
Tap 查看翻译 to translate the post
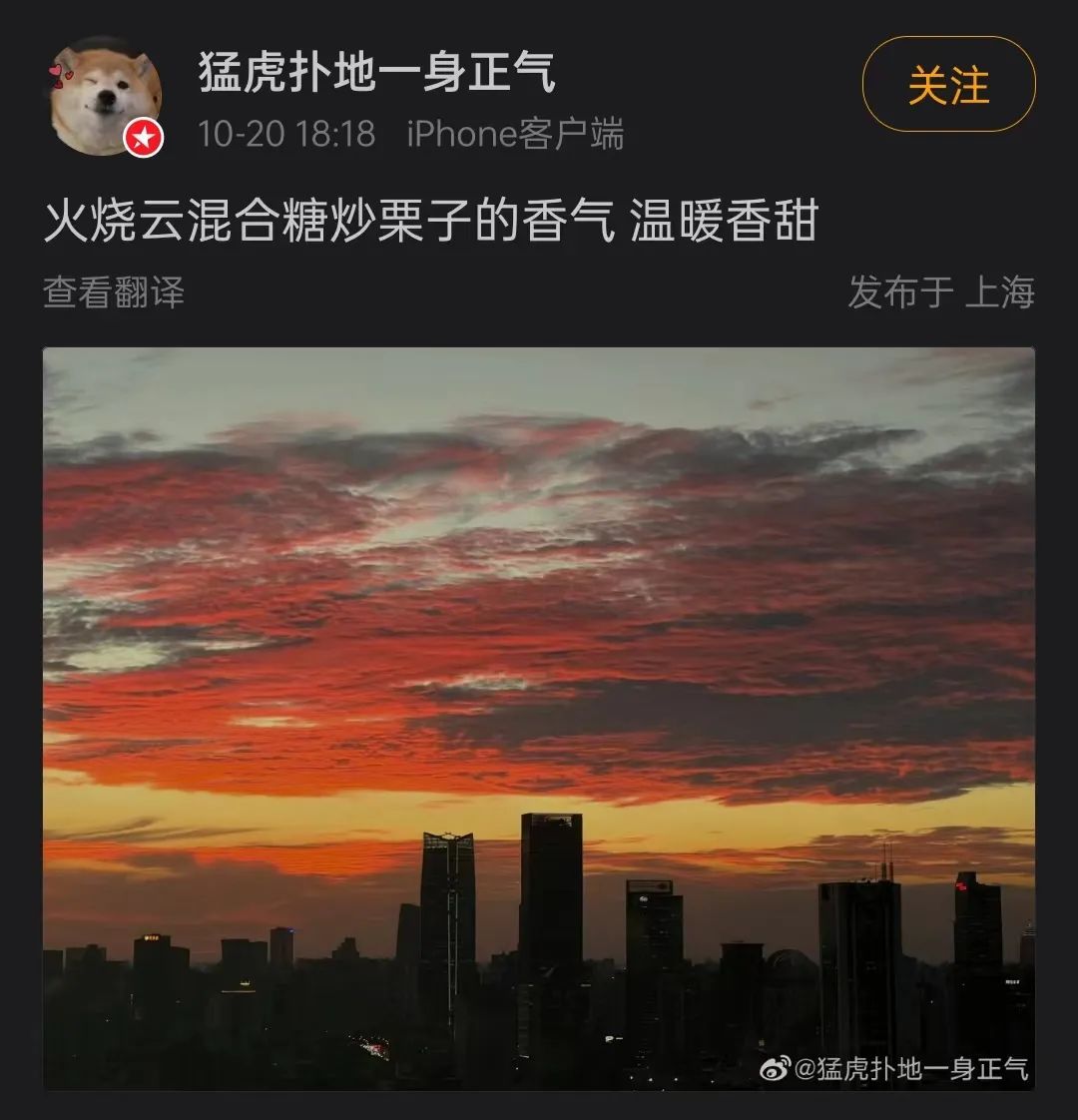coord(114,292)
